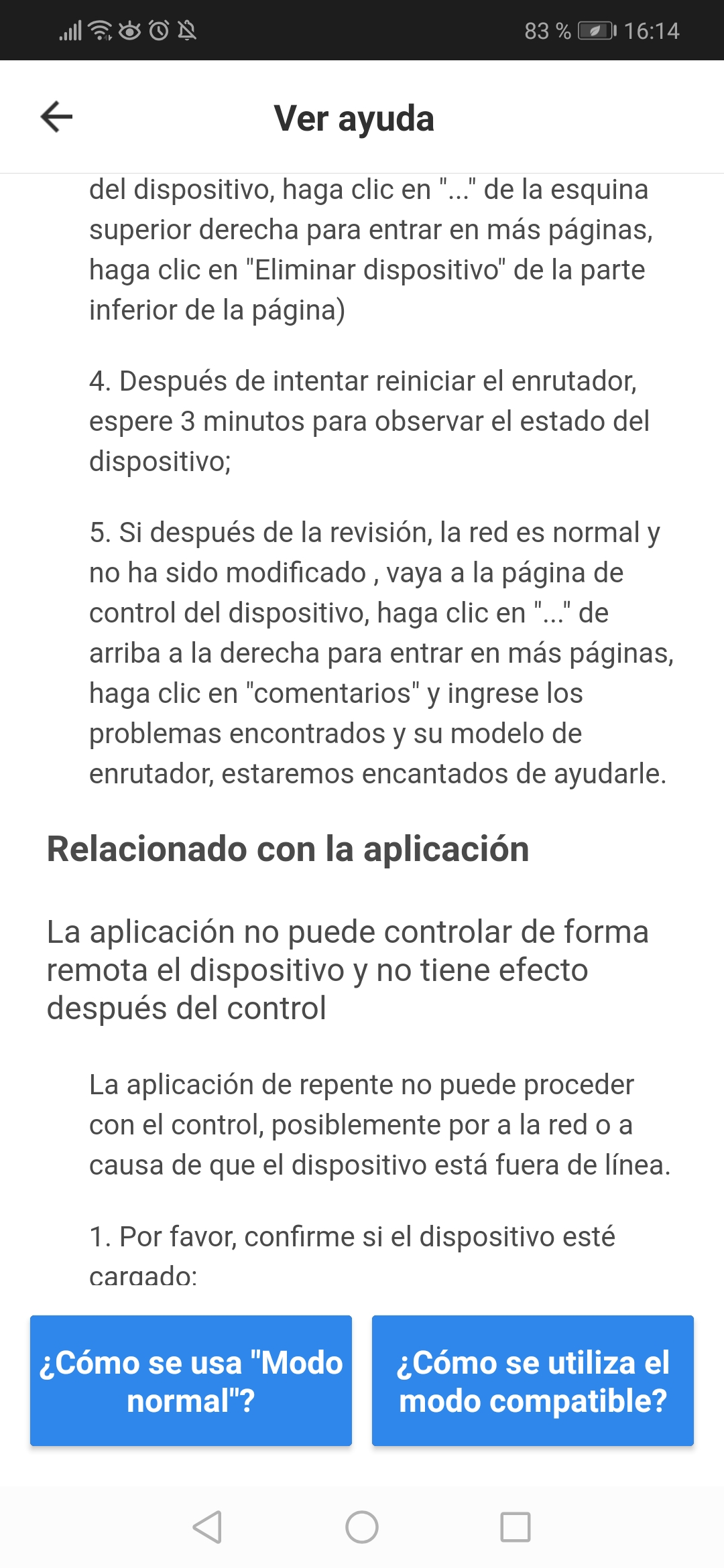Screen dimensions: 724x1568
Task: Go to the home screen
Action: (362, 1527)
